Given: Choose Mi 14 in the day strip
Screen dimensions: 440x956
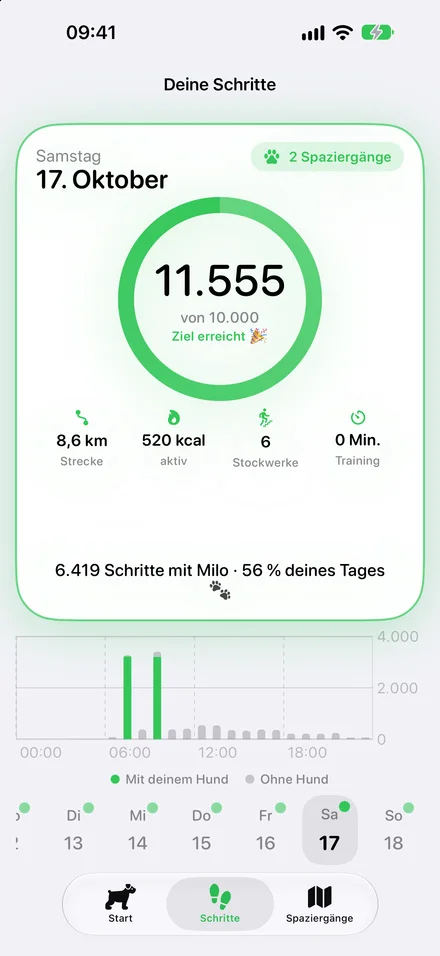Looking at the screenshot, I should coord(138,829).
